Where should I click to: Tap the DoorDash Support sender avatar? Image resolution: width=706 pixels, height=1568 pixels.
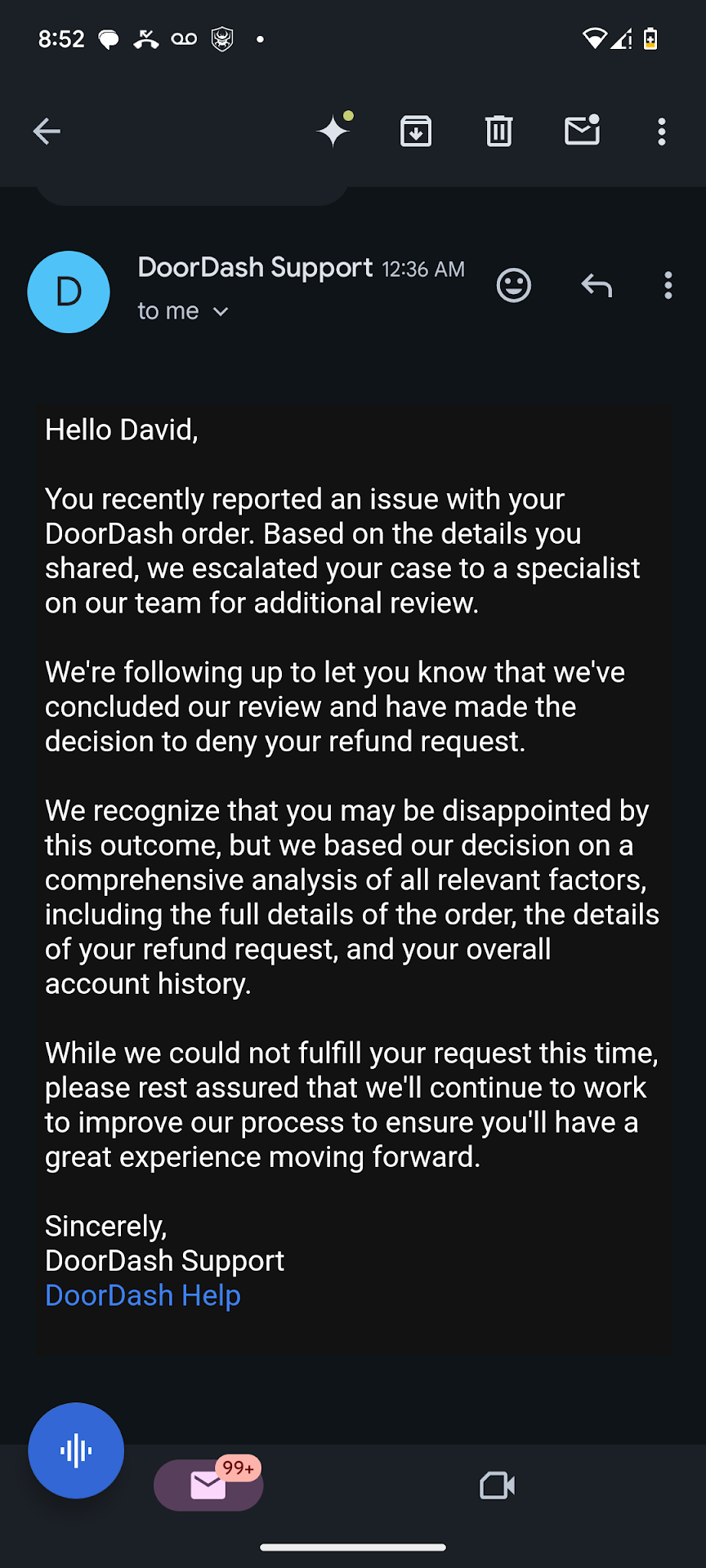point(69,292)
